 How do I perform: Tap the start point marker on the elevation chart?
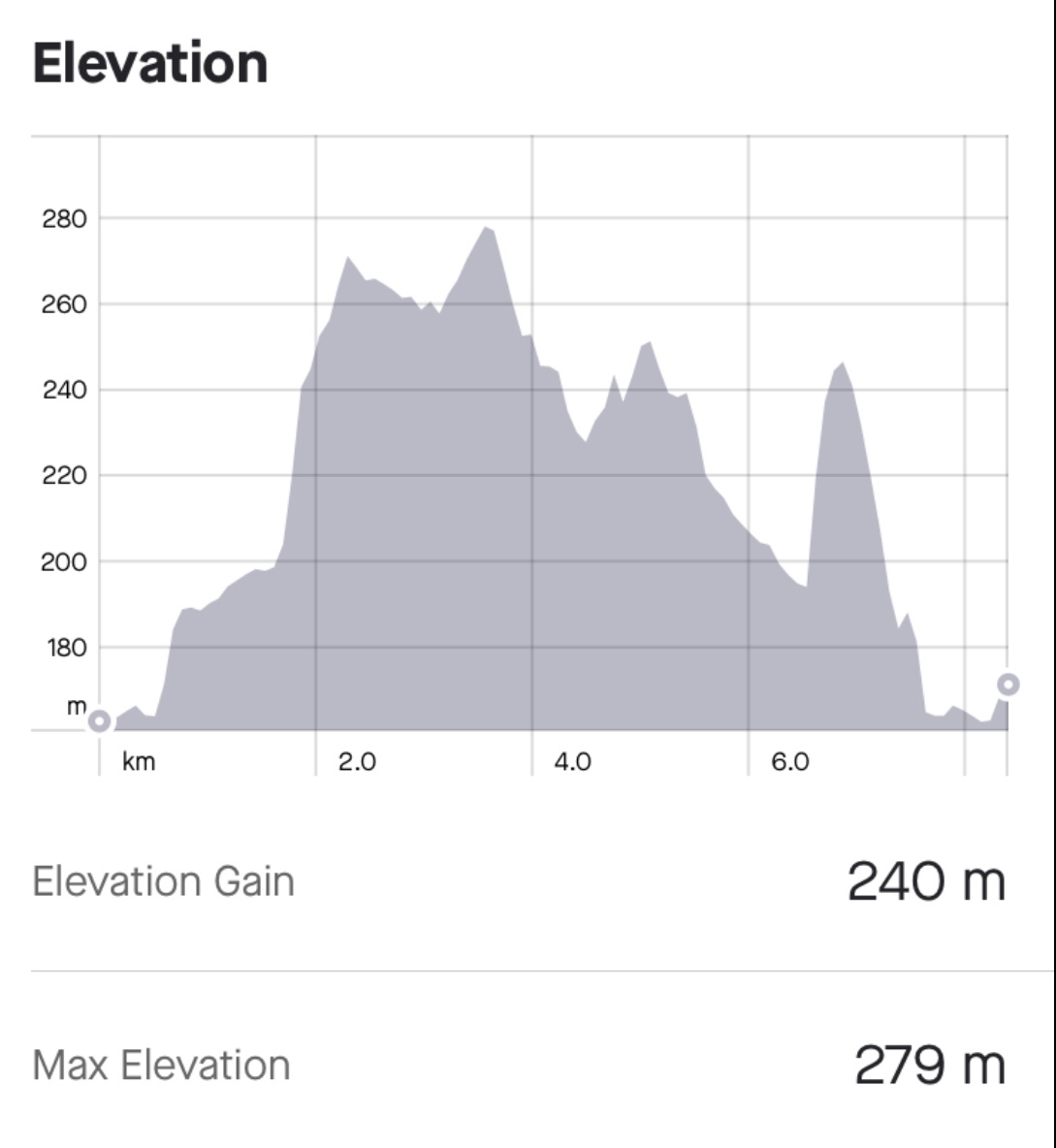[99, 721]
